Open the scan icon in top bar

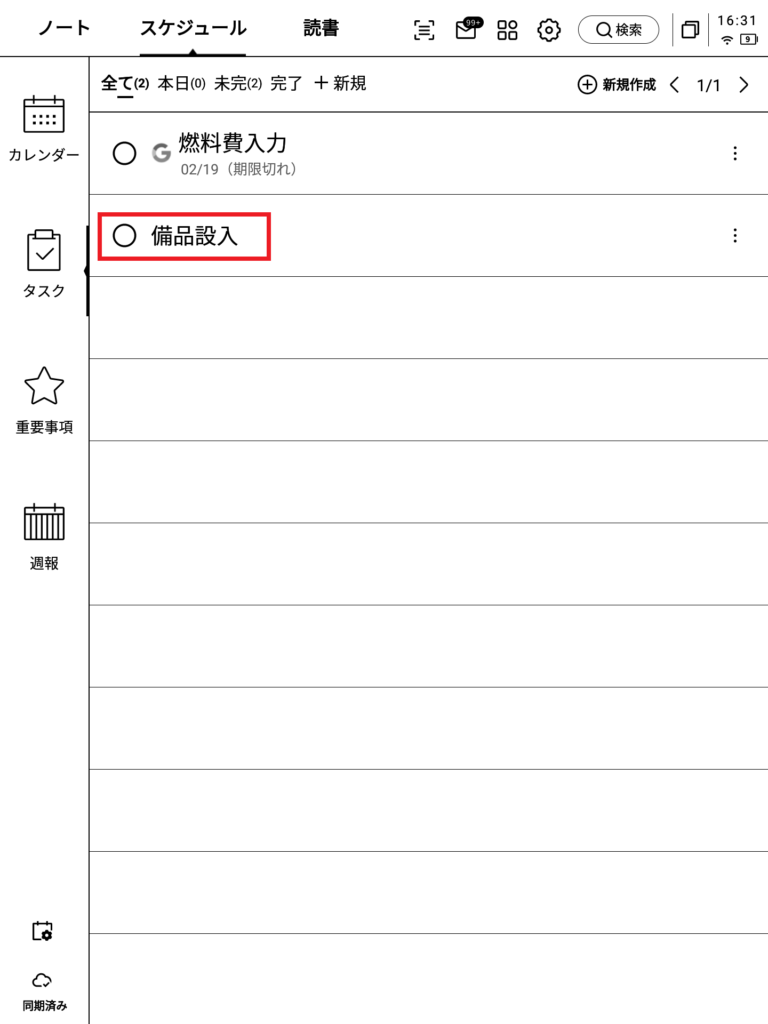tap(424, 30)
